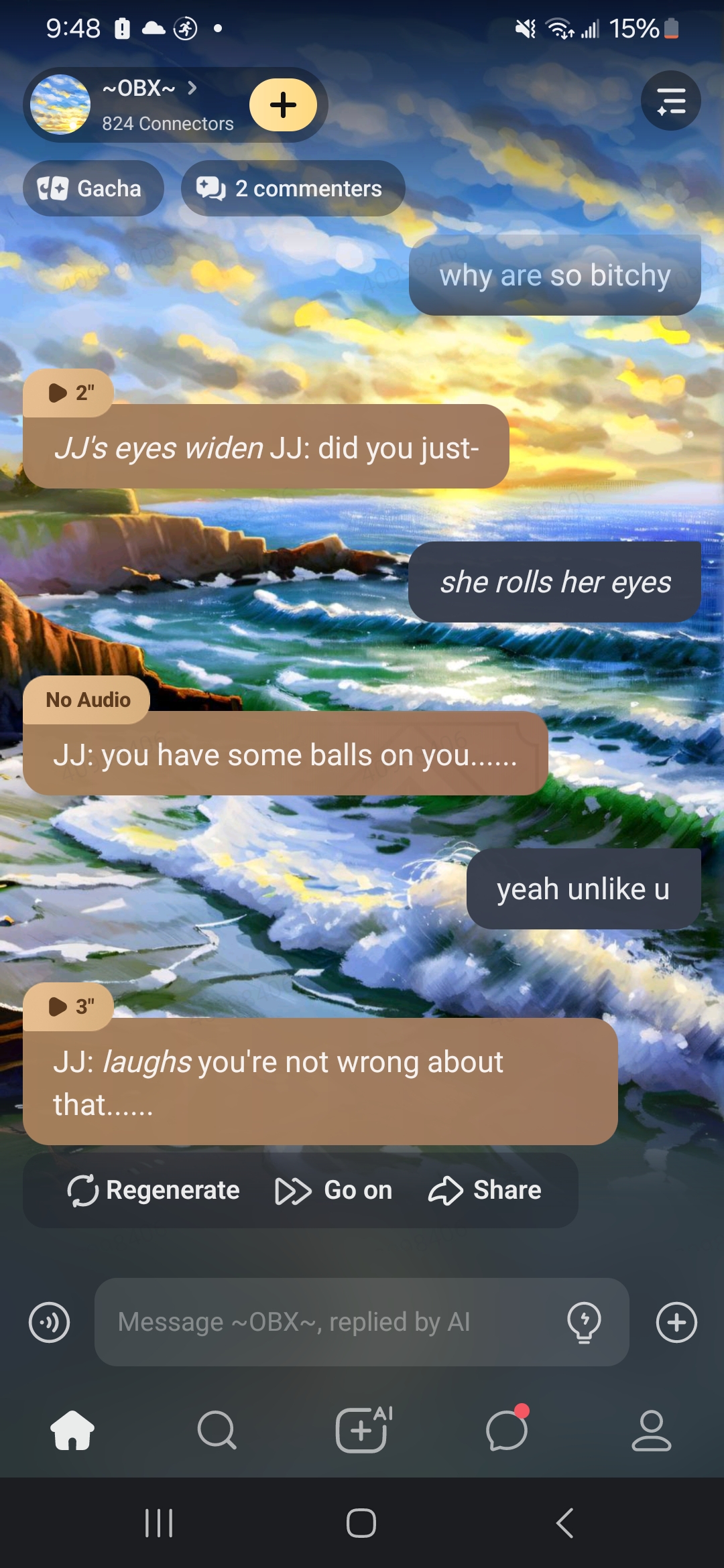Switch to the Search tab

(217, 1430)
